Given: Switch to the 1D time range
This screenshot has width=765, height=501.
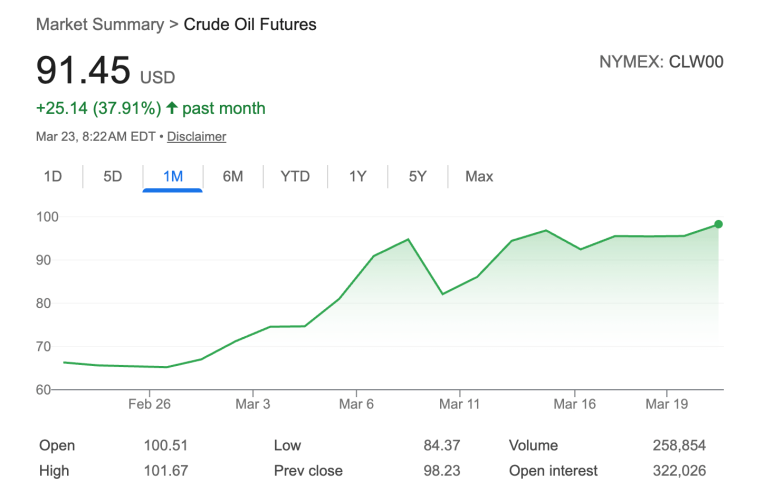Looking at the screenshot, I should (x=53, y=177).
